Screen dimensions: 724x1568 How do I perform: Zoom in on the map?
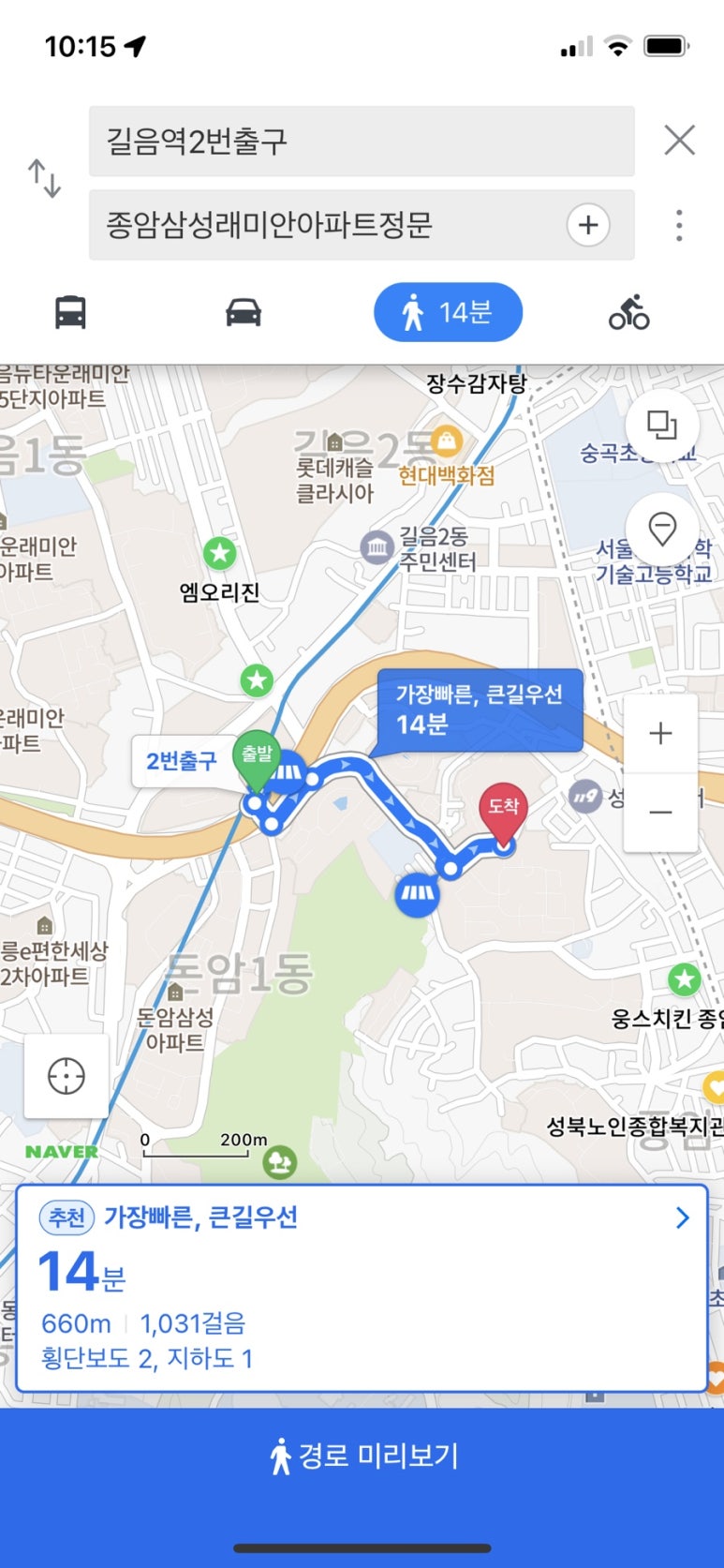[x=660, y=733]
